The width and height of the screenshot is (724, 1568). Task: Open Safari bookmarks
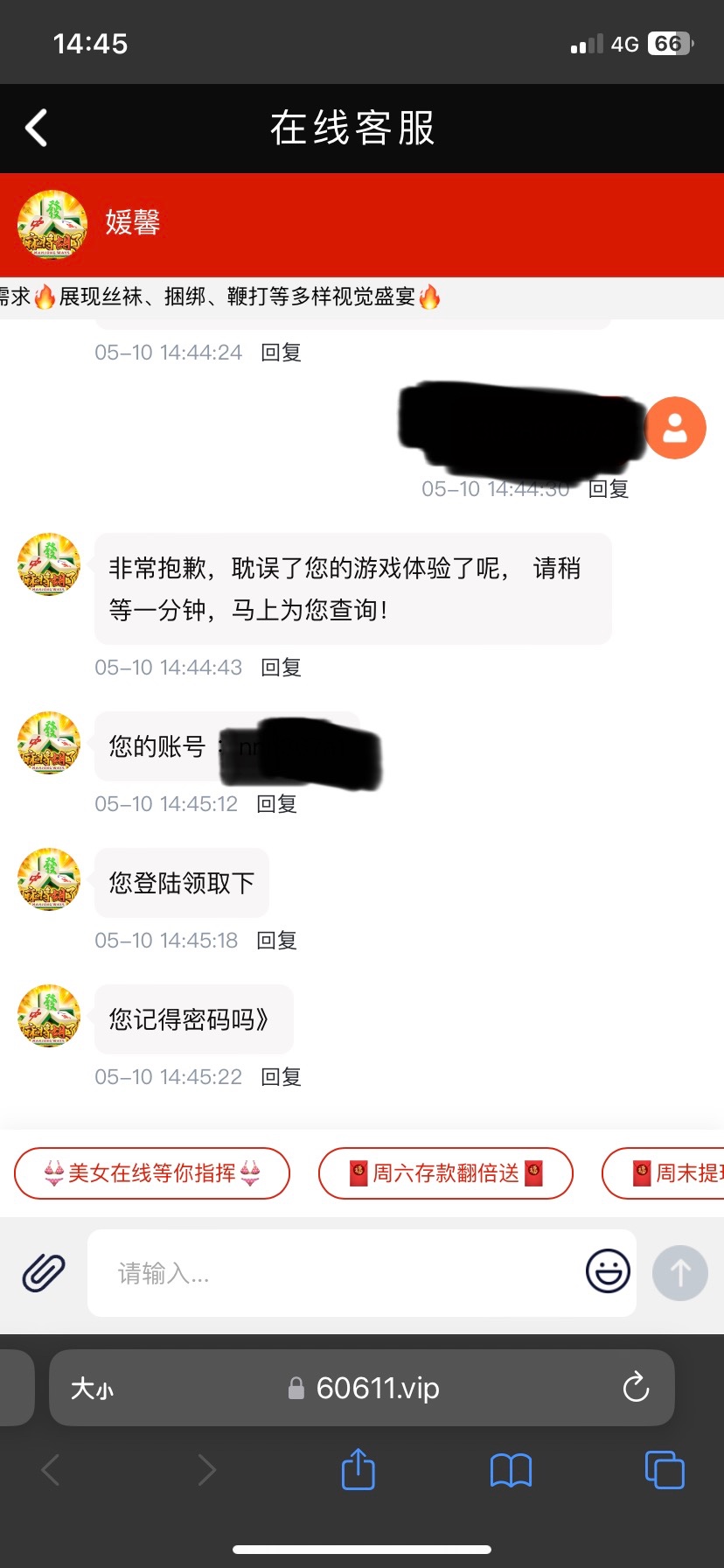click(511, 1470)
